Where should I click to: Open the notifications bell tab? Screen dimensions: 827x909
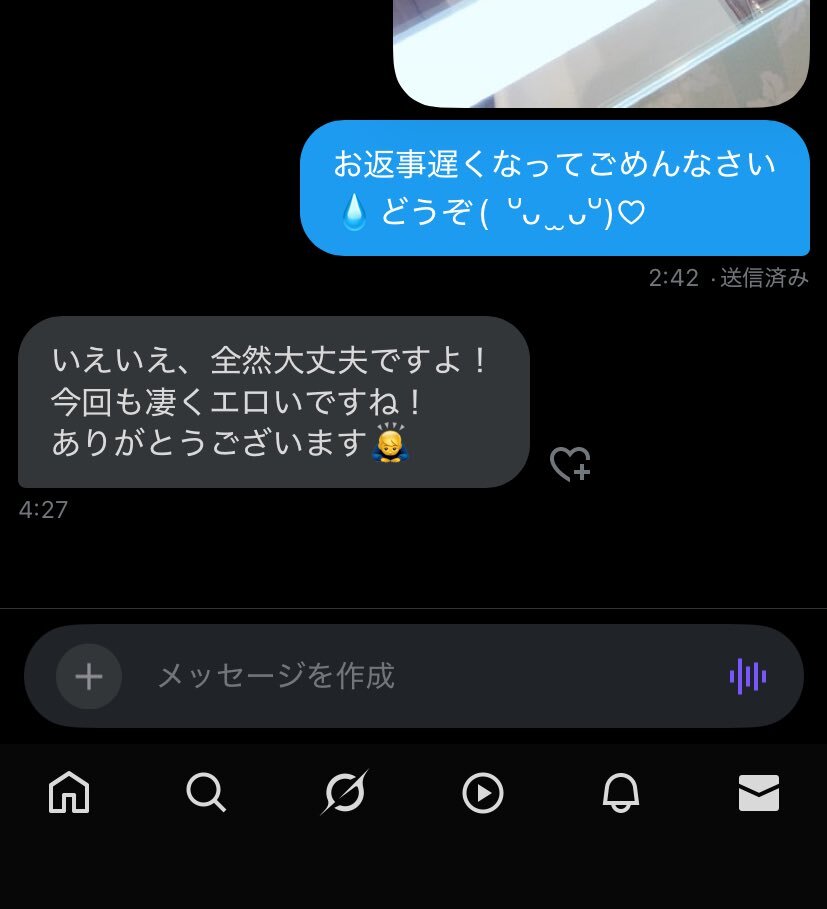coord(621,794)
